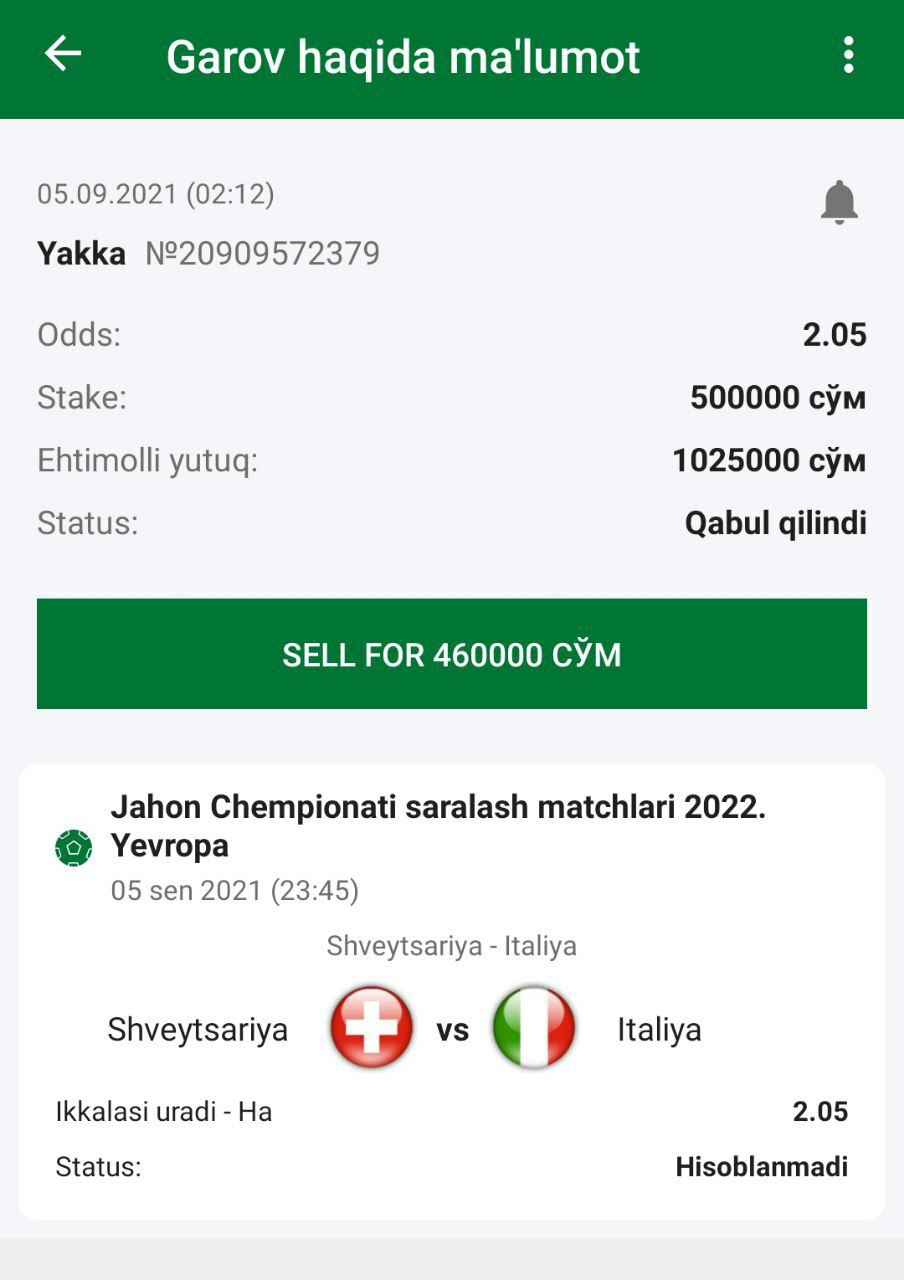The width and height of the screenshot is (904, 1280).
Task: Sell the bet for 460000 сўм
Action: click(x=452, y=654)
